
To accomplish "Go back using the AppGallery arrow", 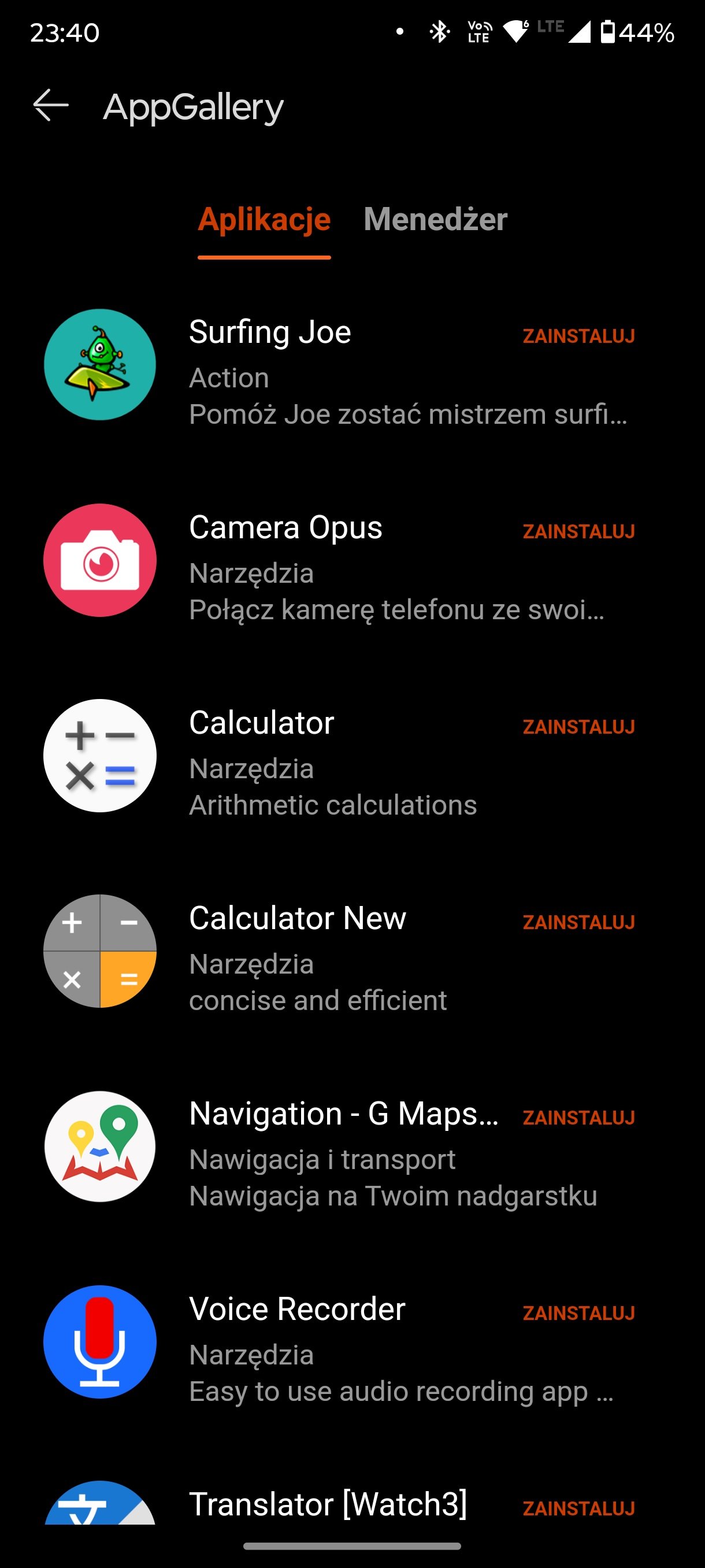I will (50, 106).
